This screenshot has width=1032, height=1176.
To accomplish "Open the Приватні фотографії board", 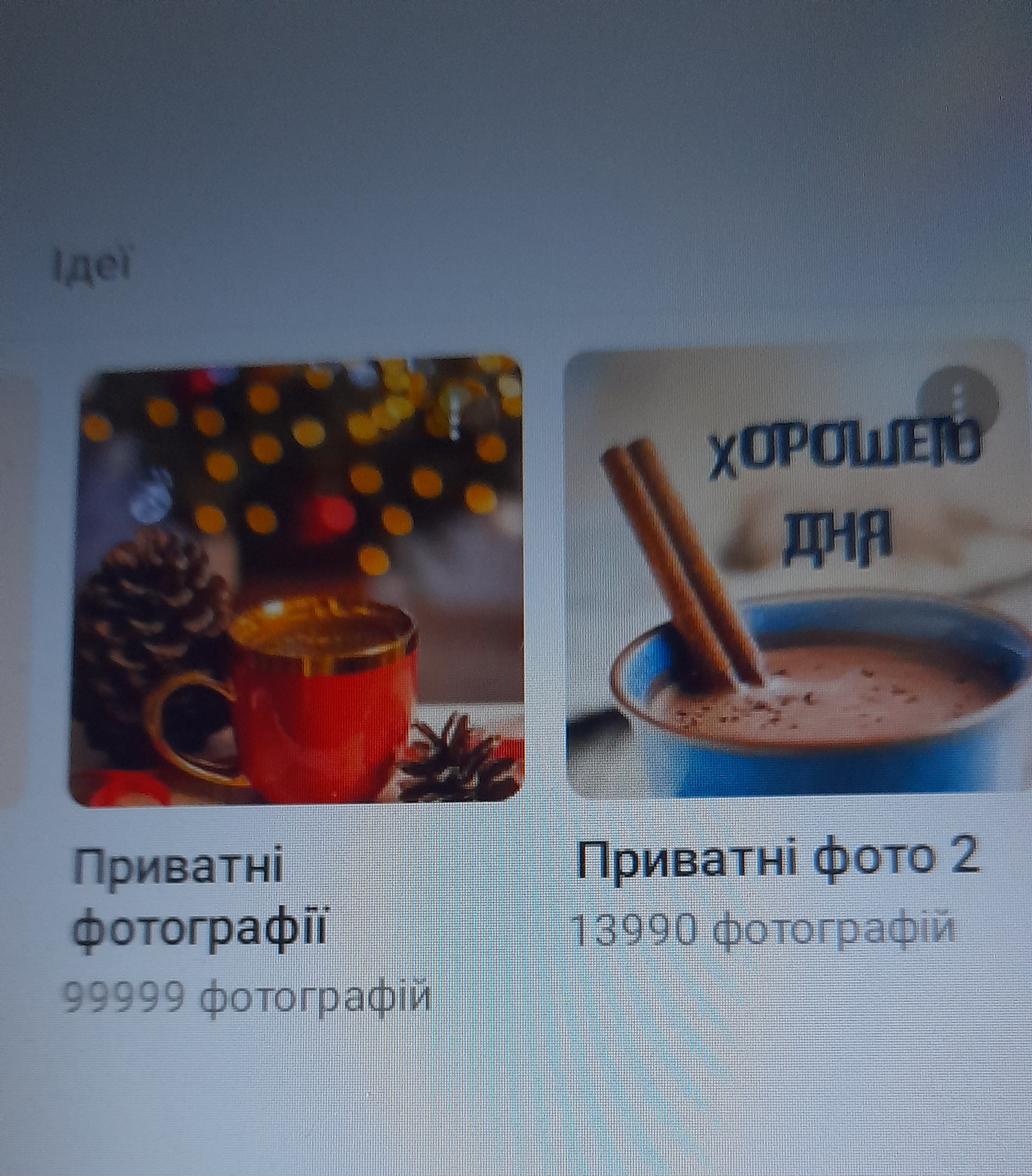I will click(296, 581).
